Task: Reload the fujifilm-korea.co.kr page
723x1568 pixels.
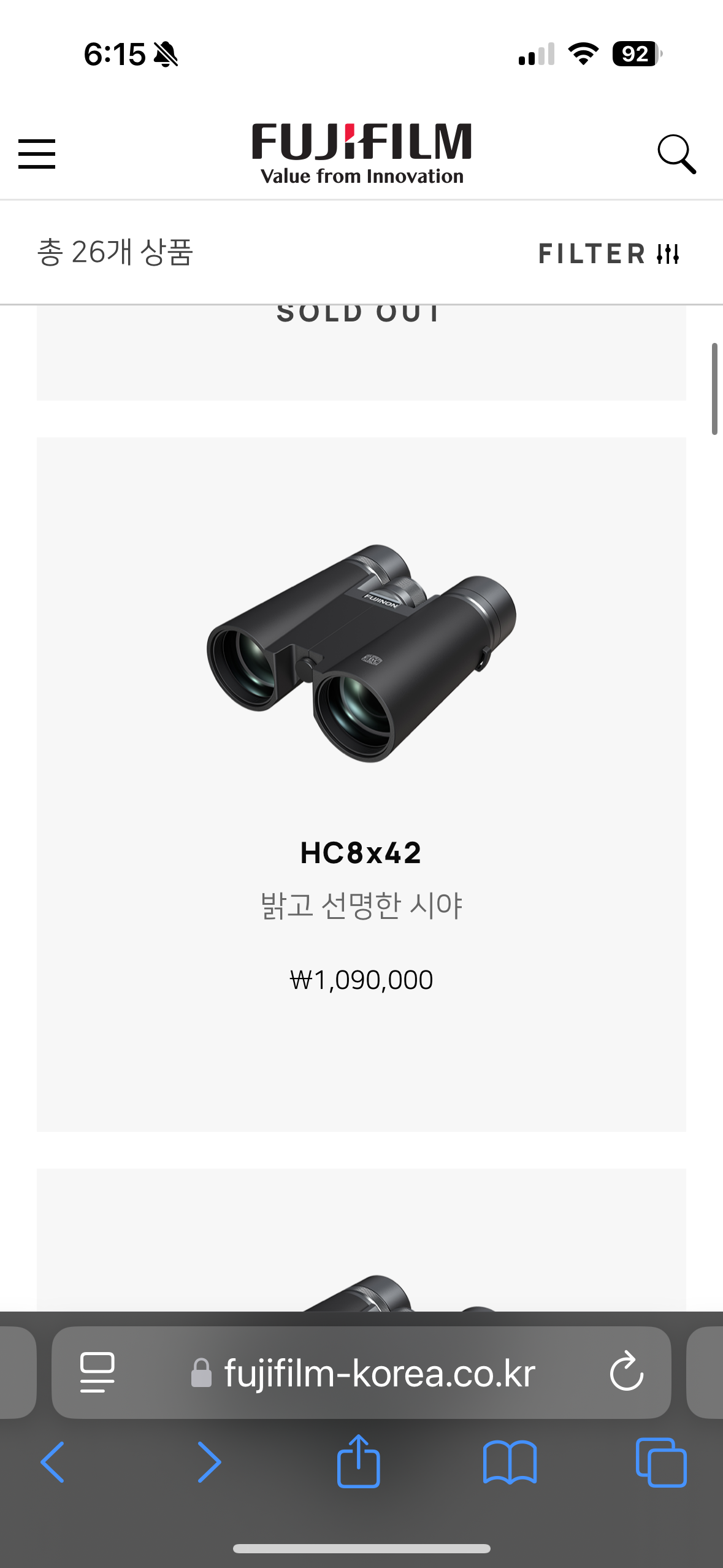Action: [626, 1372]
